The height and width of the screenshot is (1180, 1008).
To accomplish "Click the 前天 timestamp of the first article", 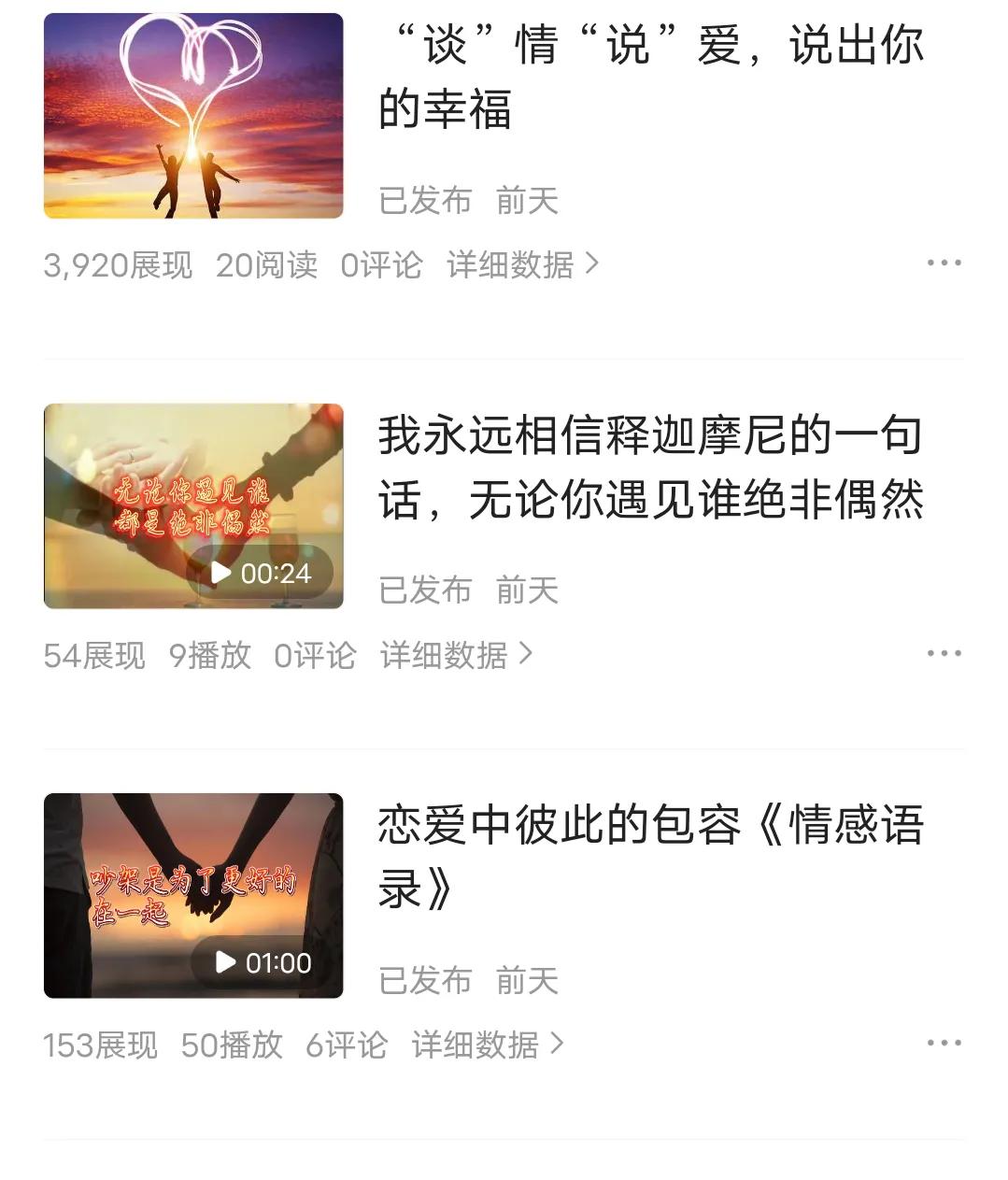I will point(526,200).
